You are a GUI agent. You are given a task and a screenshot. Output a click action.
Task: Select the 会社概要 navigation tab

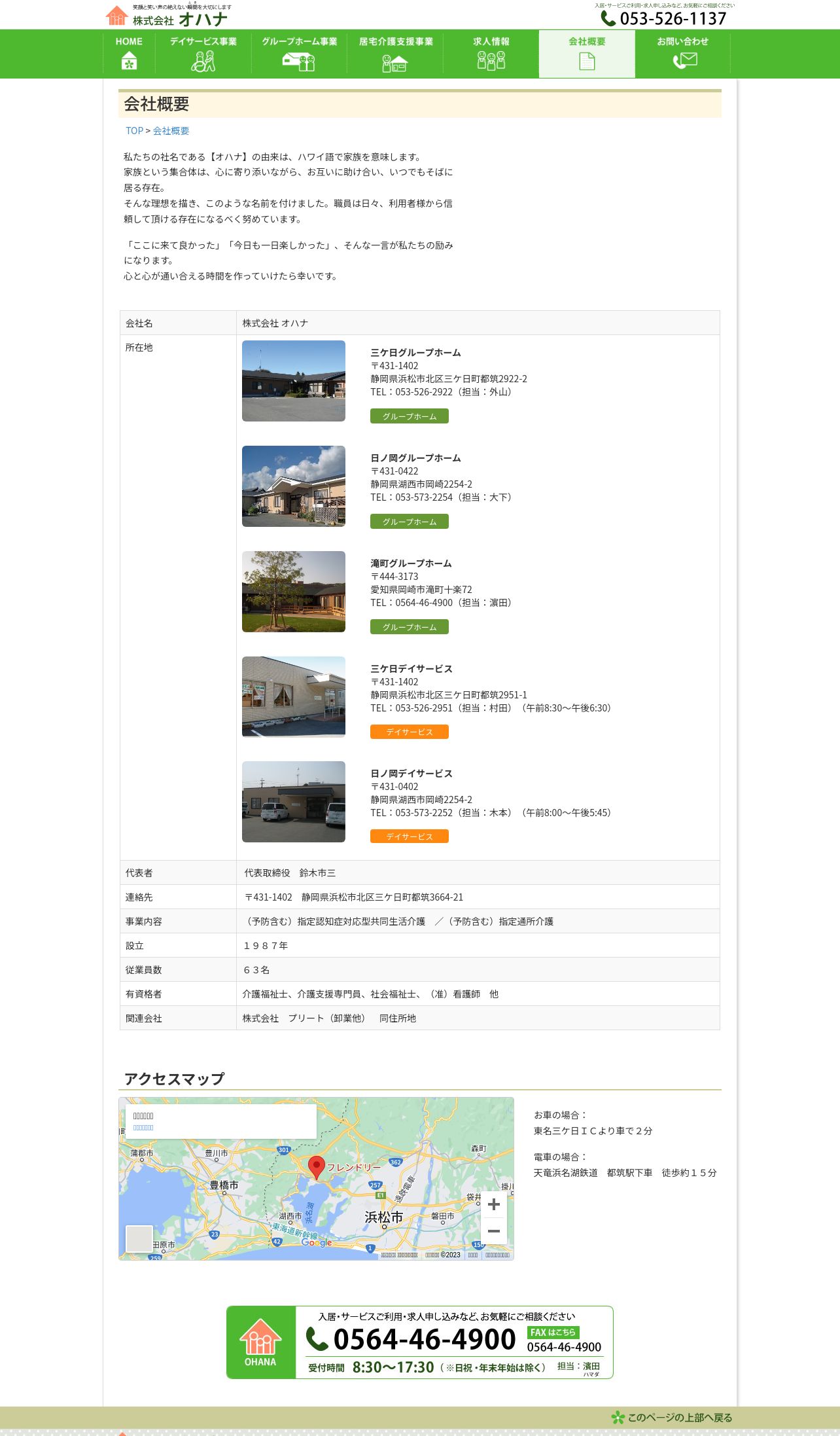pos(587,54)
